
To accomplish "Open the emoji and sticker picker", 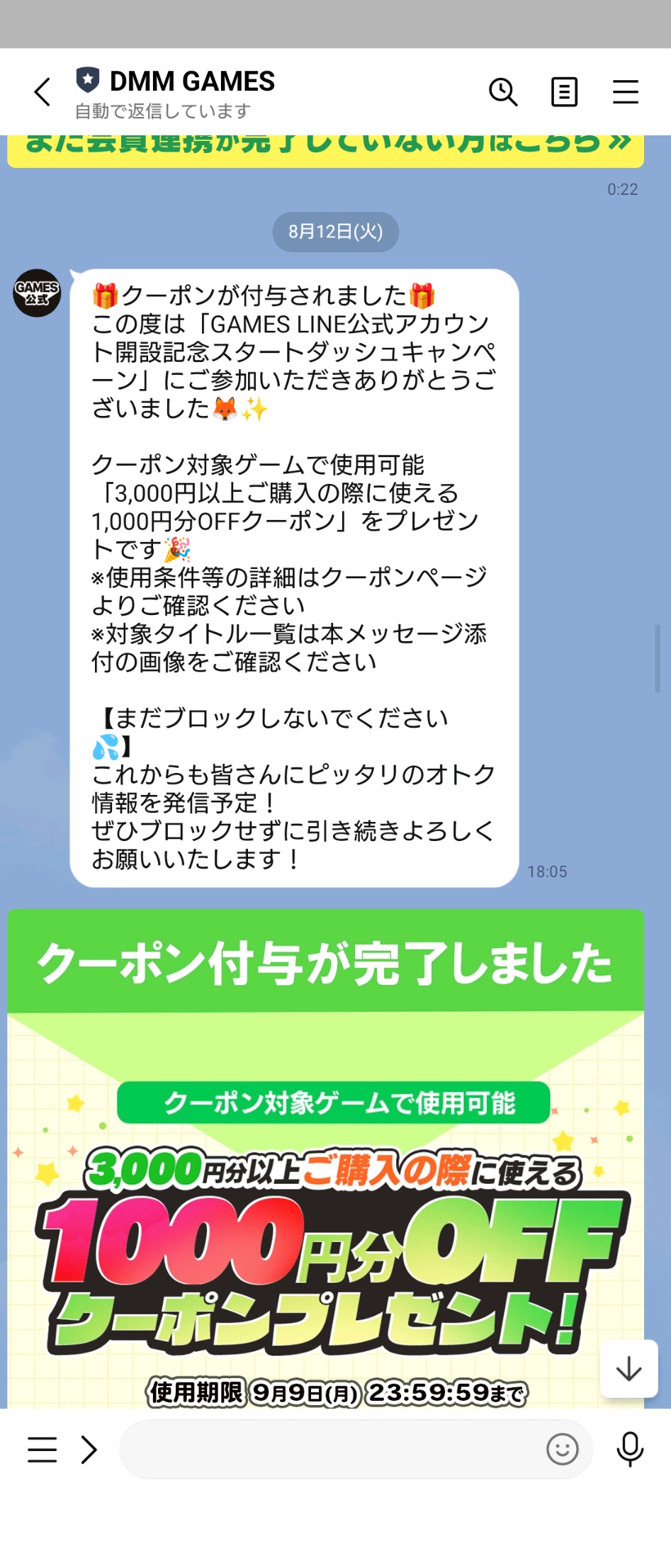I will 562,1450.
